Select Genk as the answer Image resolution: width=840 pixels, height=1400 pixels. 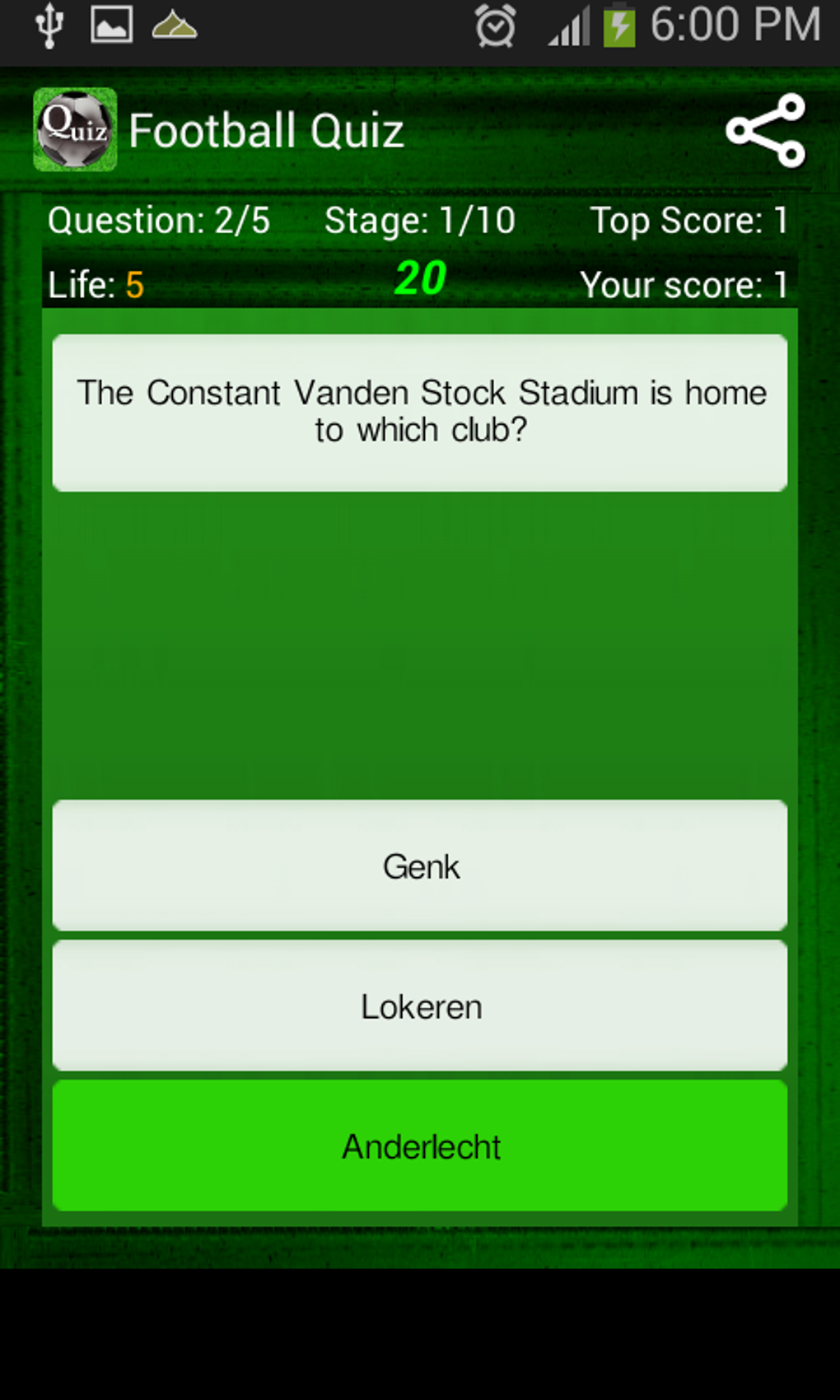[420, 866]
